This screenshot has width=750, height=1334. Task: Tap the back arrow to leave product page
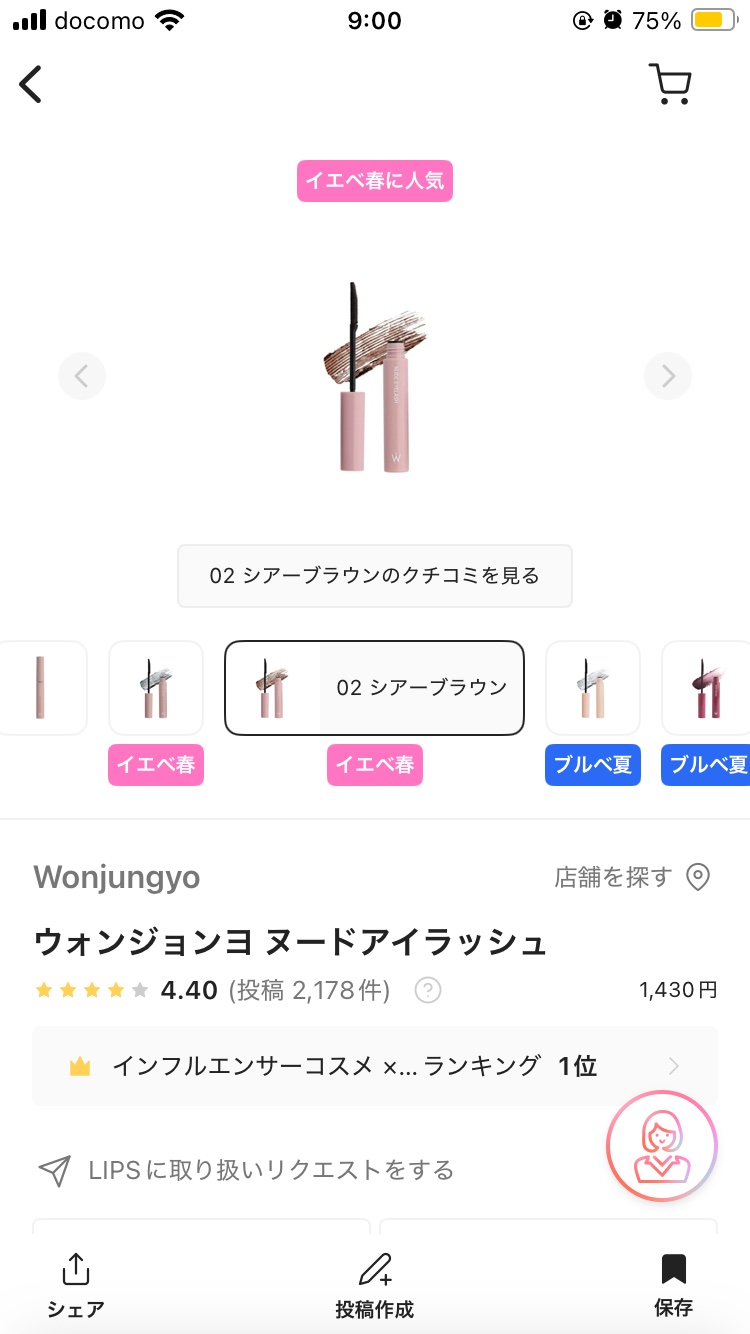coord(30,84)
